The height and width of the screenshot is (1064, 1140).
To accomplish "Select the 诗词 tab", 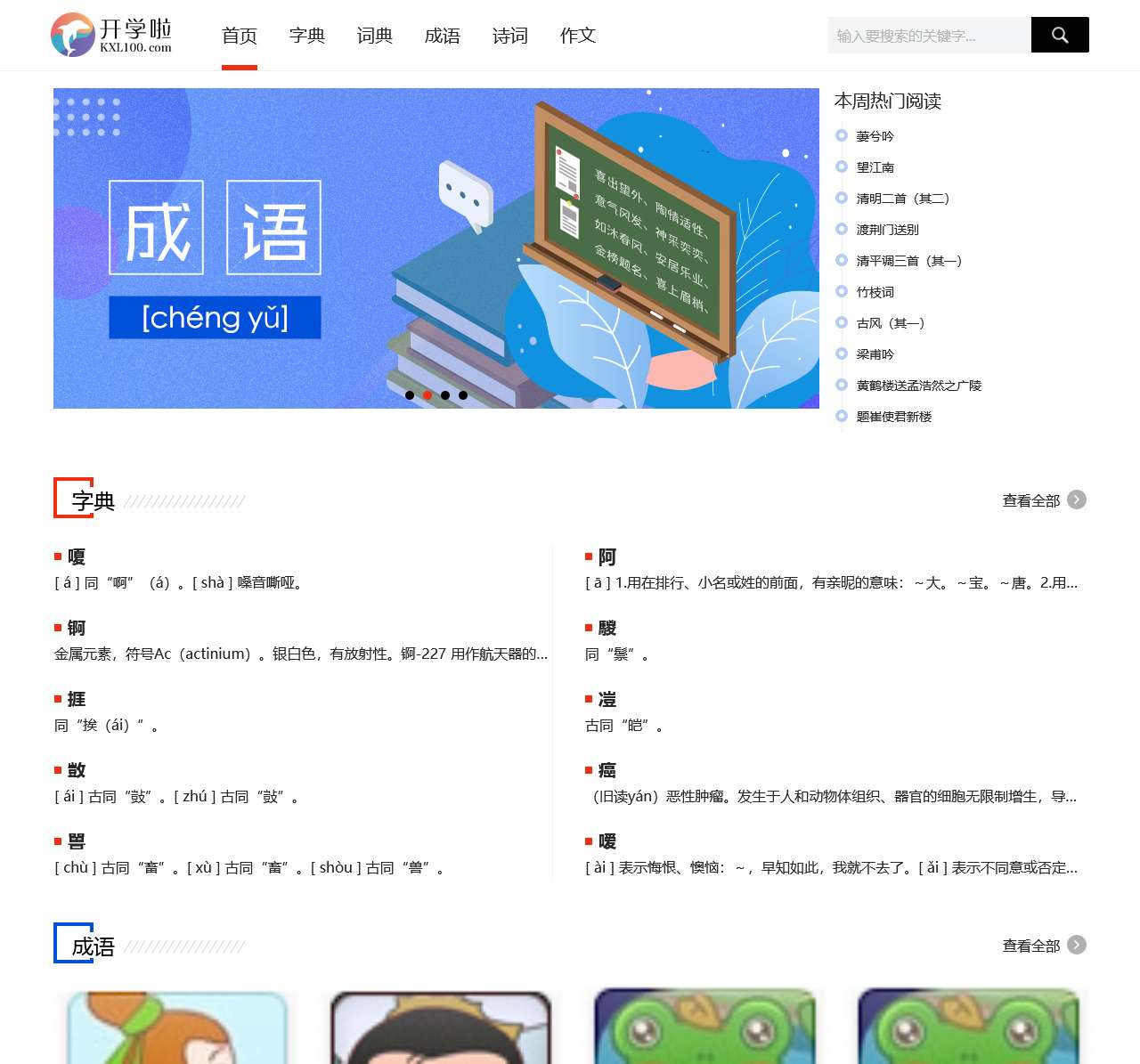I will 510,36.
